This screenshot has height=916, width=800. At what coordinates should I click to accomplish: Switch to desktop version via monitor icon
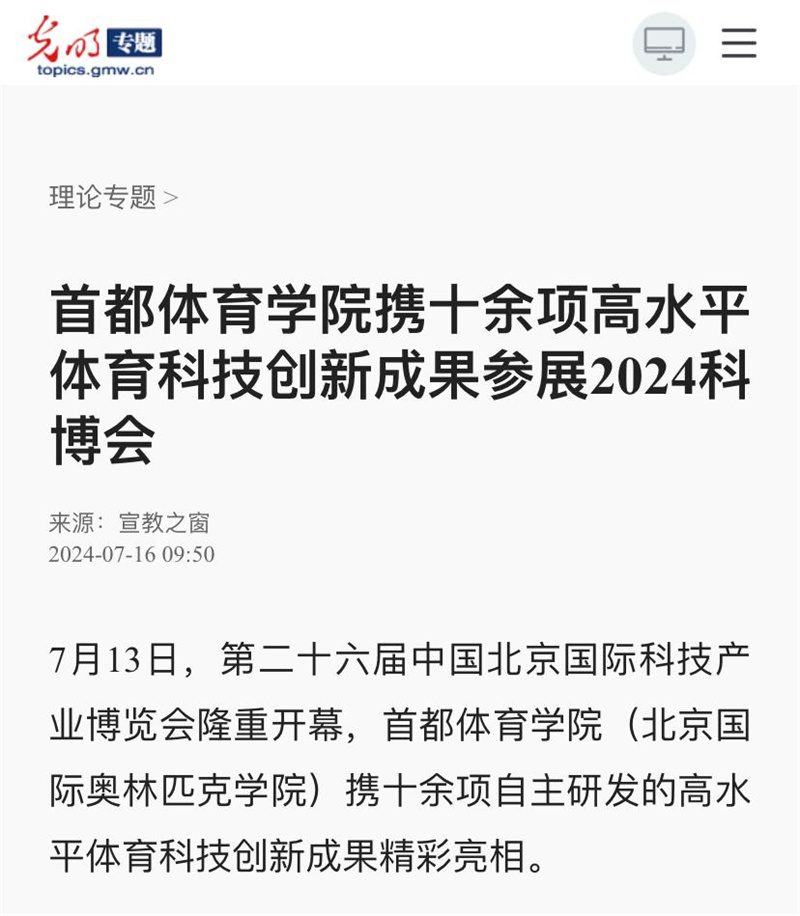(664, 43)
